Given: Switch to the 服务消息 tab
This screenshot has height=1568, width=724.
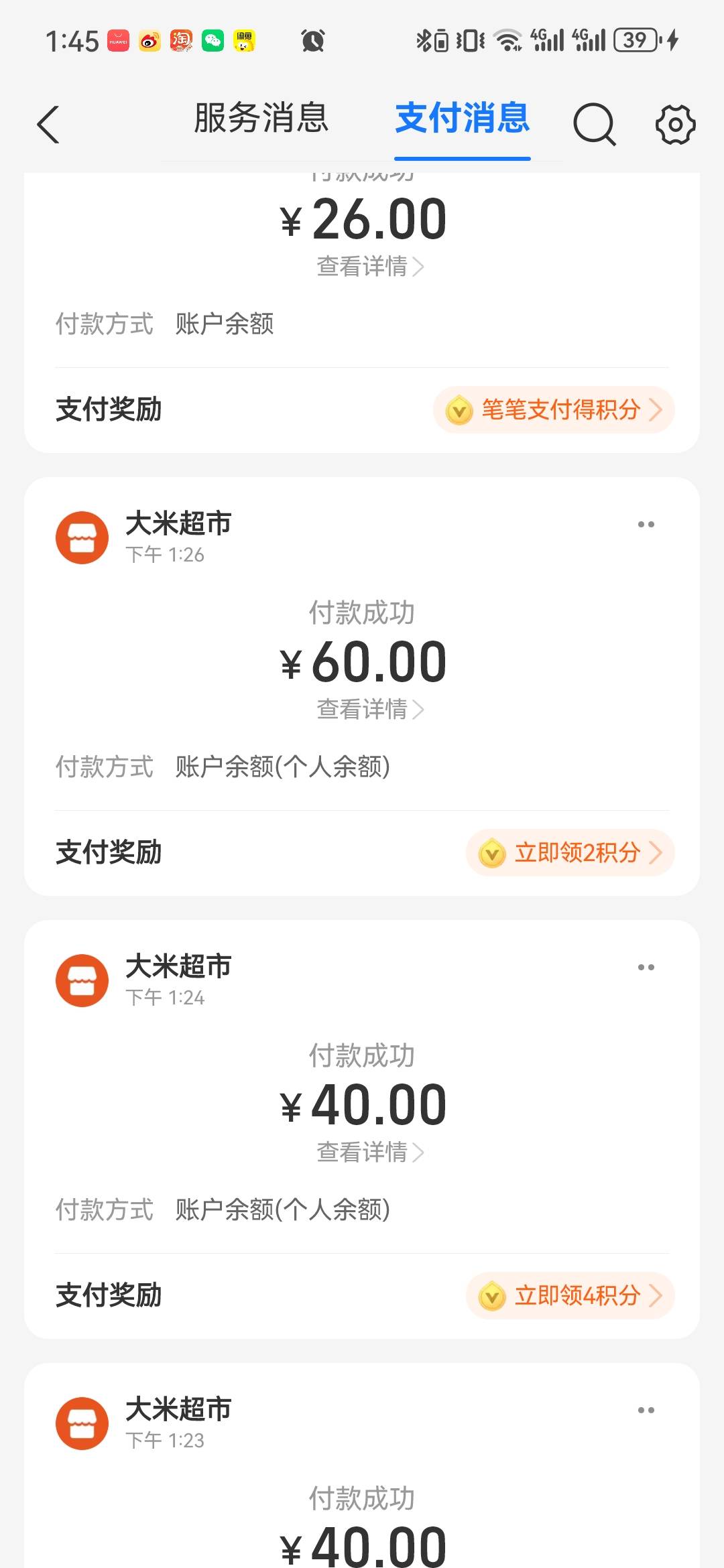Looking at the screenshot, I should point(261,118).
